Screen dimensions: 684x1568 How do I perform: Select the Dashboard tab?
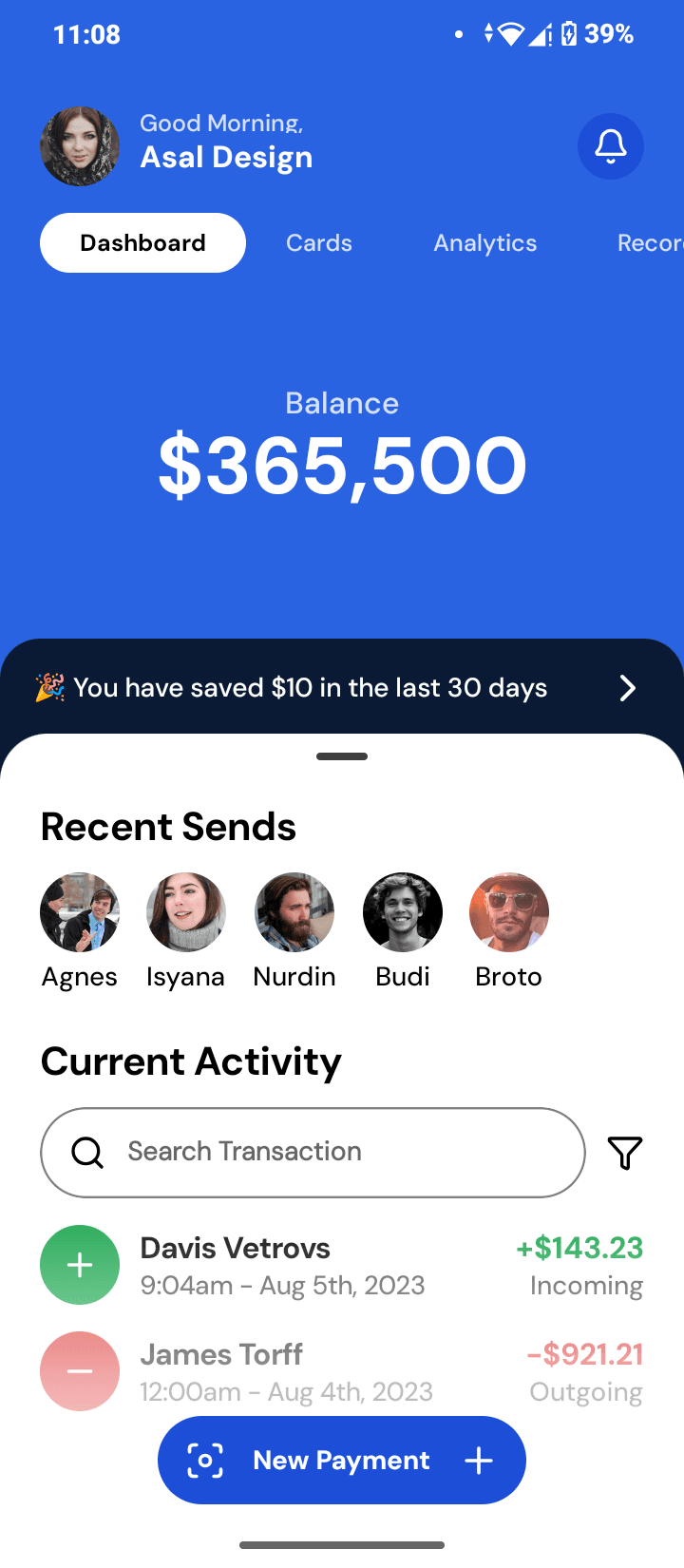pyautogui.click(x=142, y=242)
